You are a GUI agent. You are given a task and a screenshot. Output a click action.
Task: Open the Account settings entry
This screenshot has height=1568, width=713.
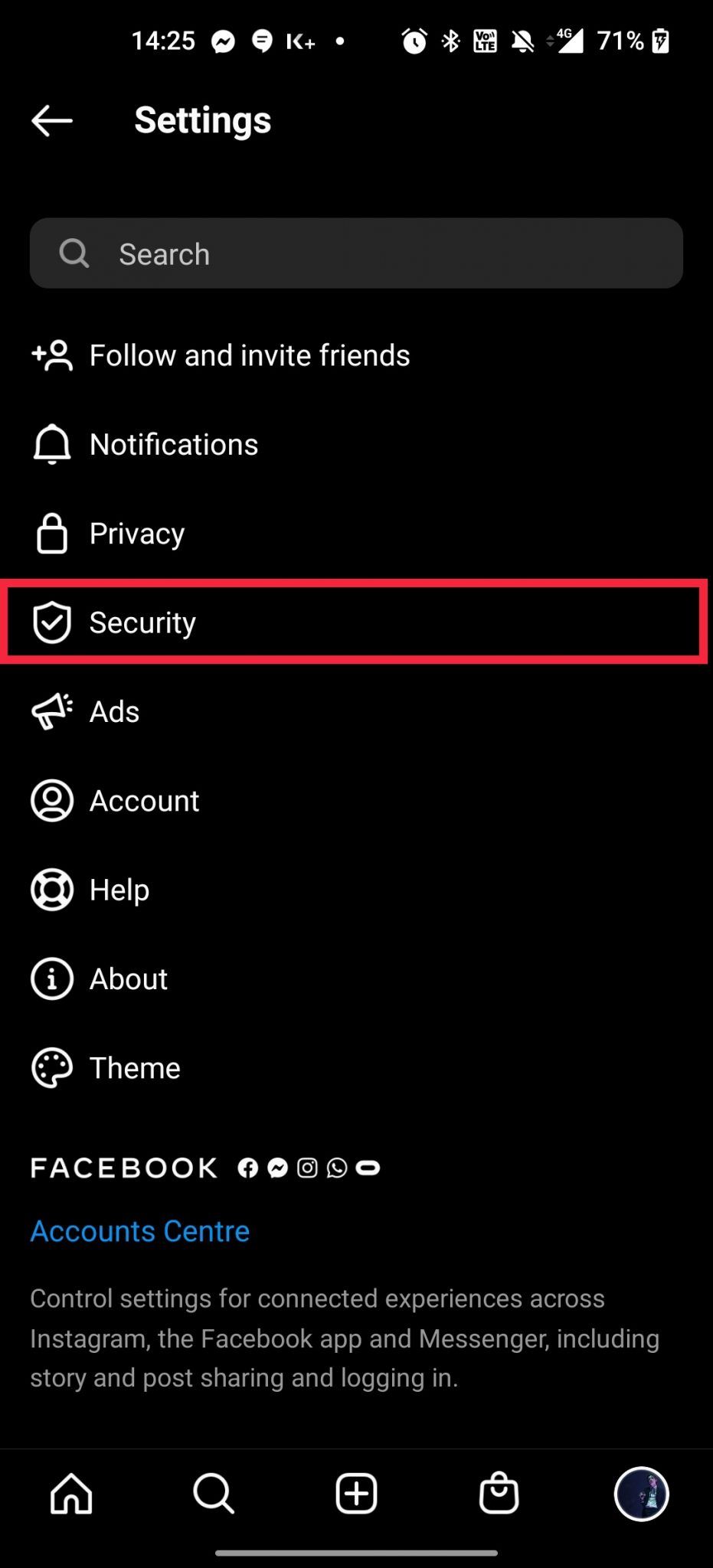point(145,801)
